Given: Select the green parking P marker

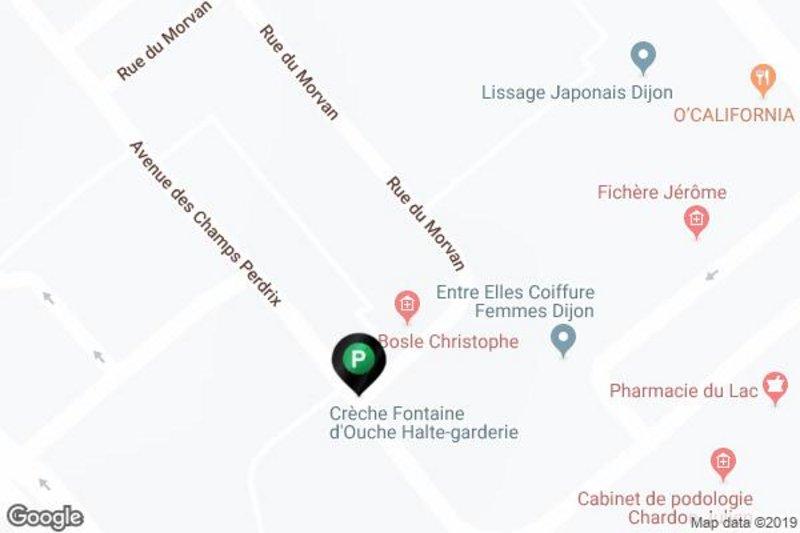Looking at the screenshot, I should coord(357,360).
